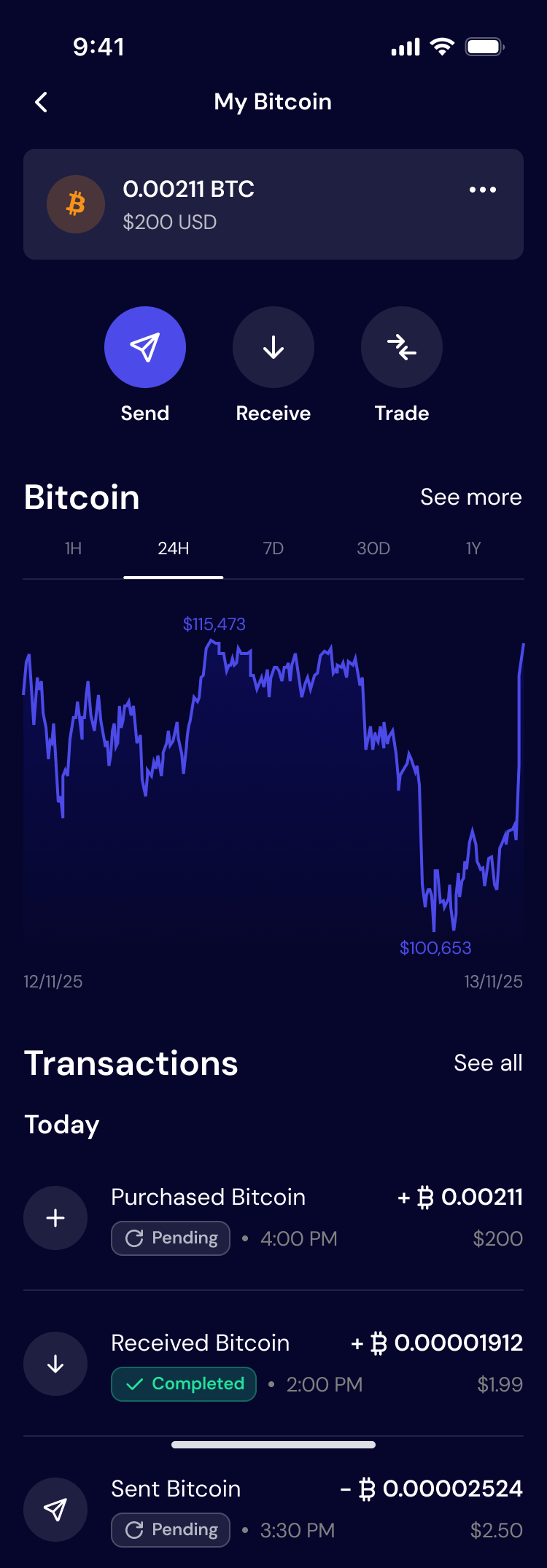Viewport: 547px width, 1568px height.
Task: Go back from My Bitcoin
Action: (x=42, y=102)
